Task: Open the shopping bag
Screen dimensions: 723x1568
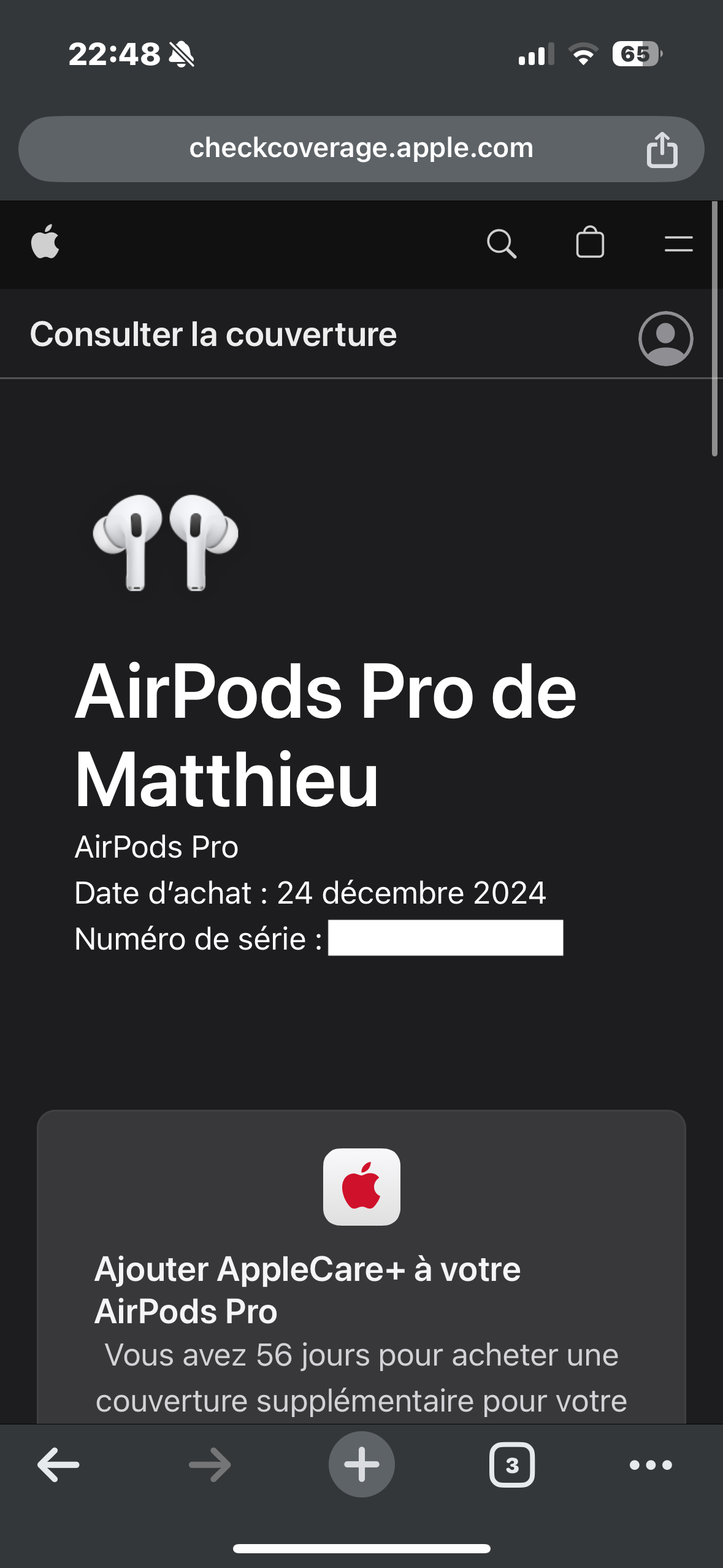Action: click(590, 242)
